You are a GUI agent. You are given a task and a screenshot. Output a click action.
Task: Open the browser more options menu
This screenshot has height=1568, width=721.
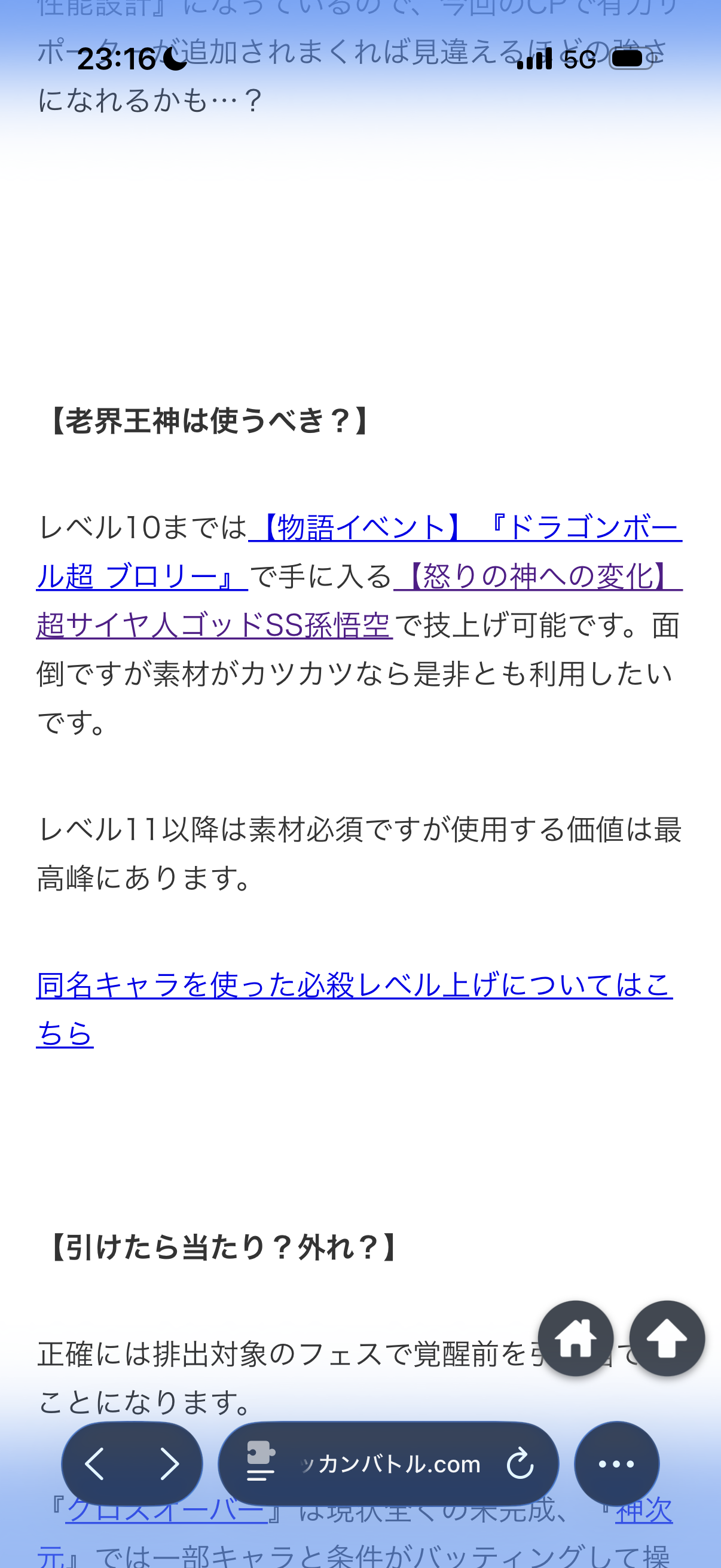click(x=616, y=1464)
